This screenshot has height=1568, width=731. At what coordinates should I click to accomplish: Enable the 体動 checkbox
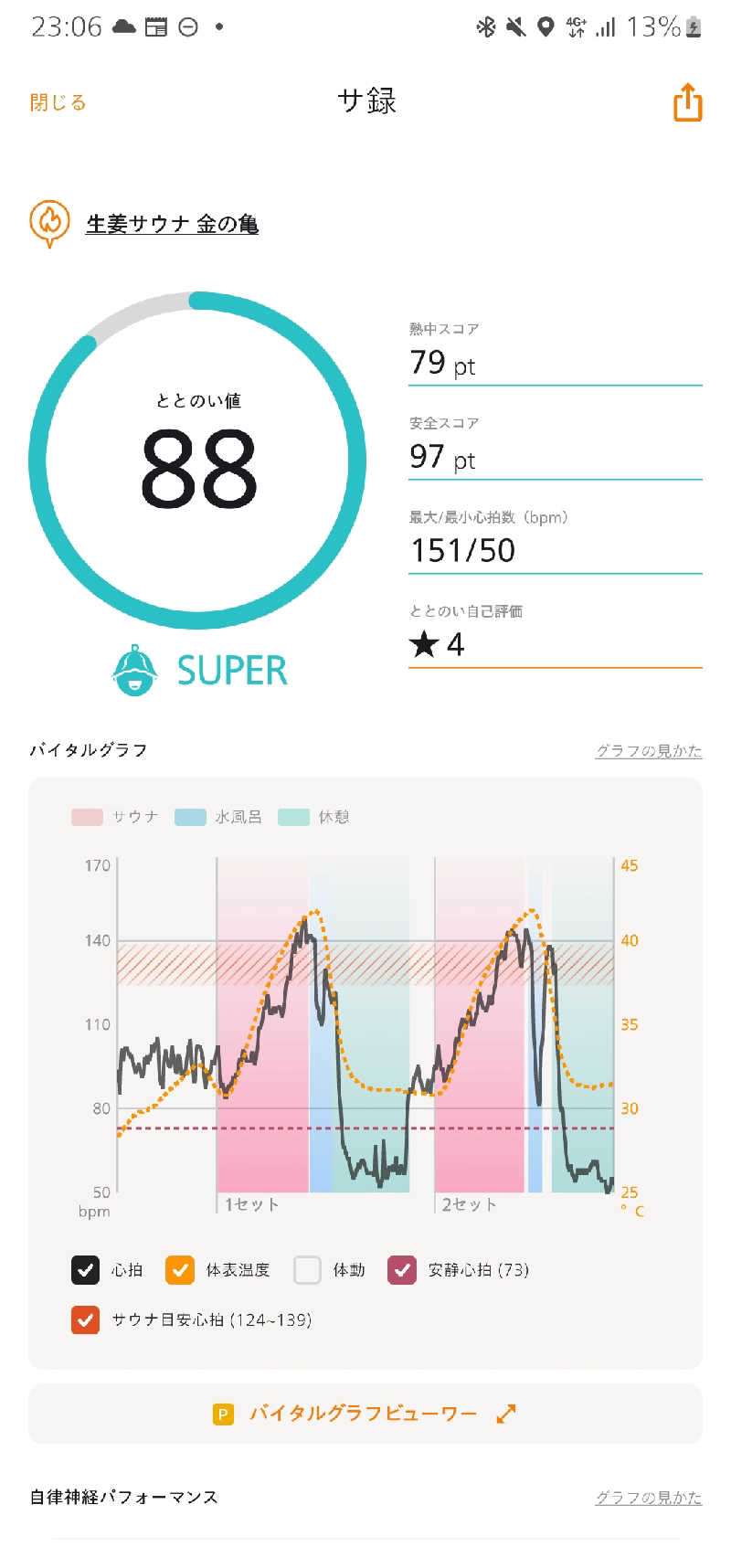click(x=307, y=1270)
